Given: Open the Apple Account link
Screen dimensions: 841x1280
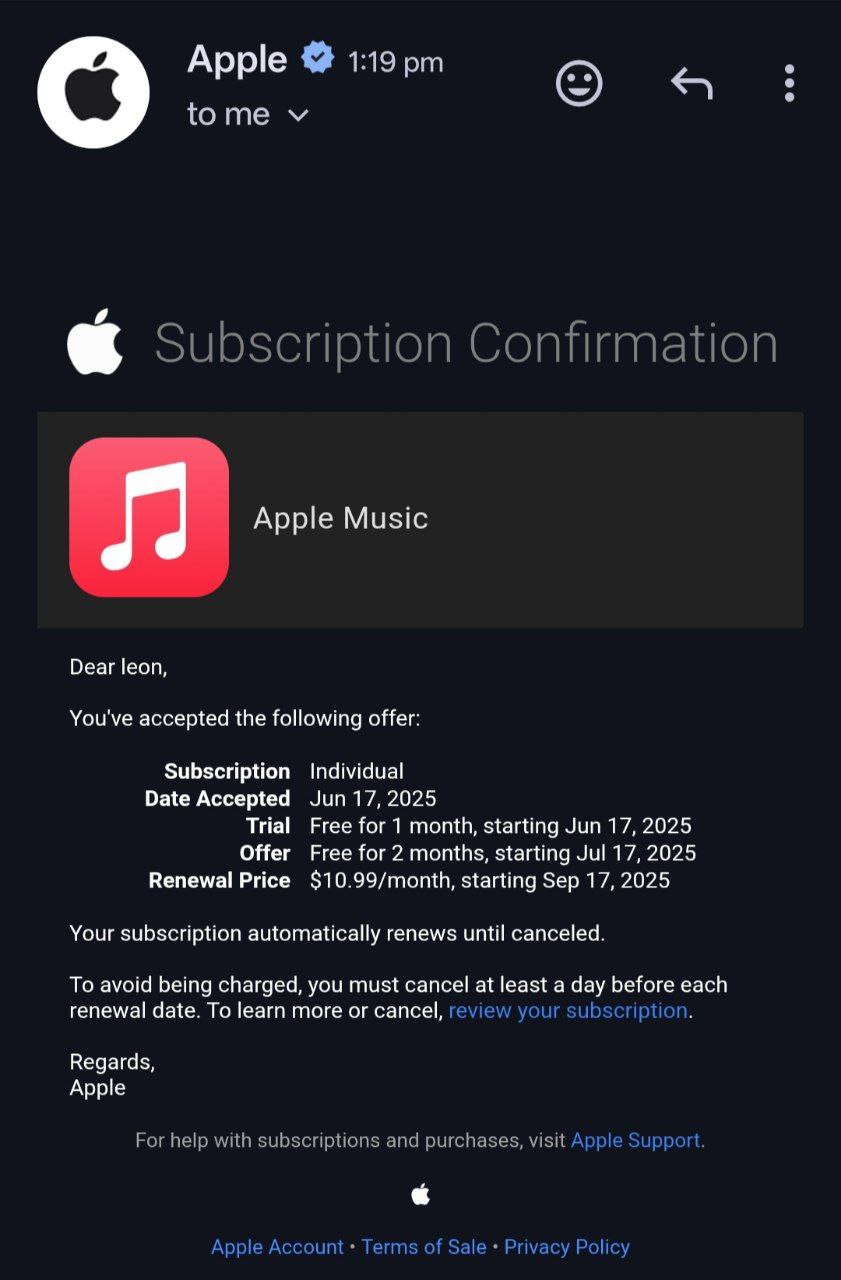Looking at the screenshot, I should coord(277,1247).
